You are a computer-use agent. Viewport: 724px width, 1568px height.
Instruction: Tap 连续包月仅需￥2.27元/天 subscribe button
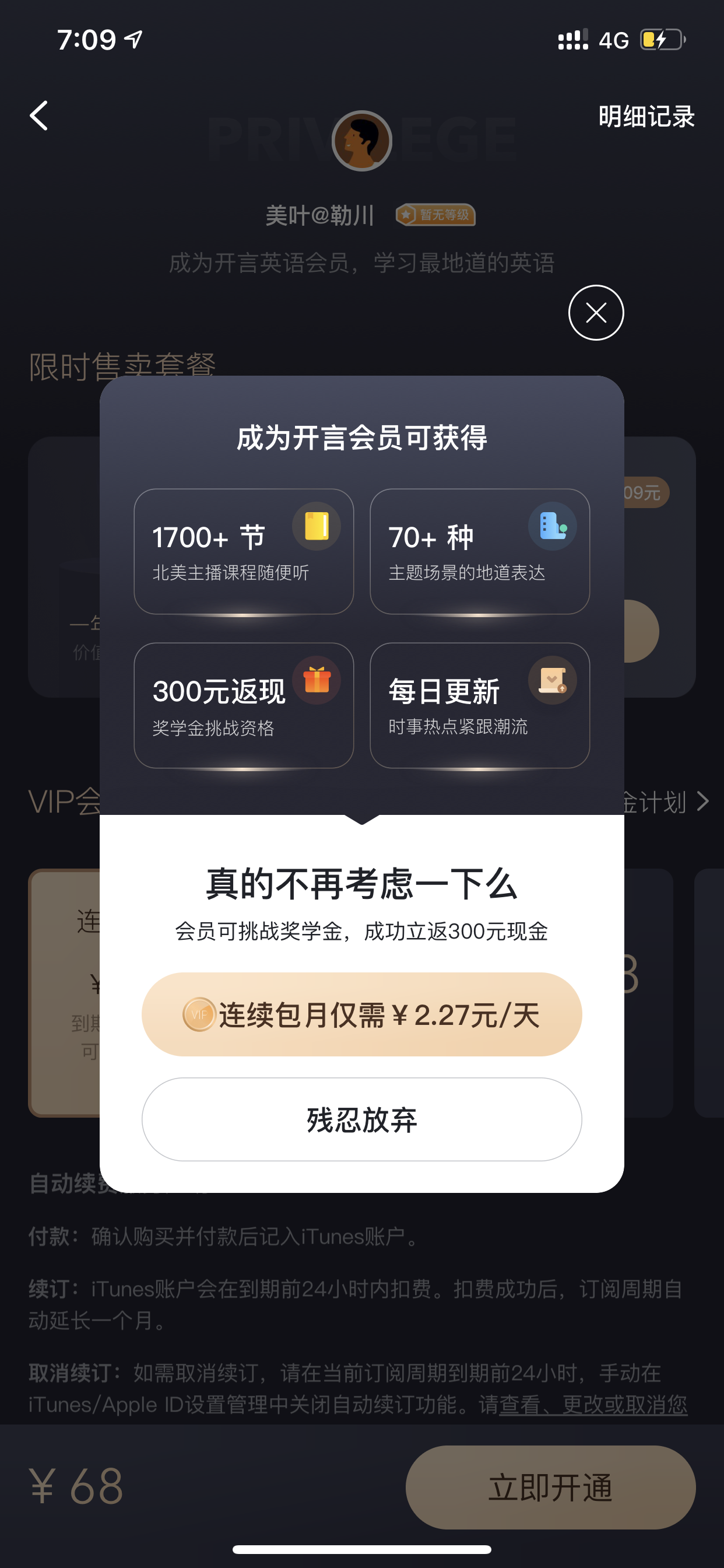[x=361, y=1014]
